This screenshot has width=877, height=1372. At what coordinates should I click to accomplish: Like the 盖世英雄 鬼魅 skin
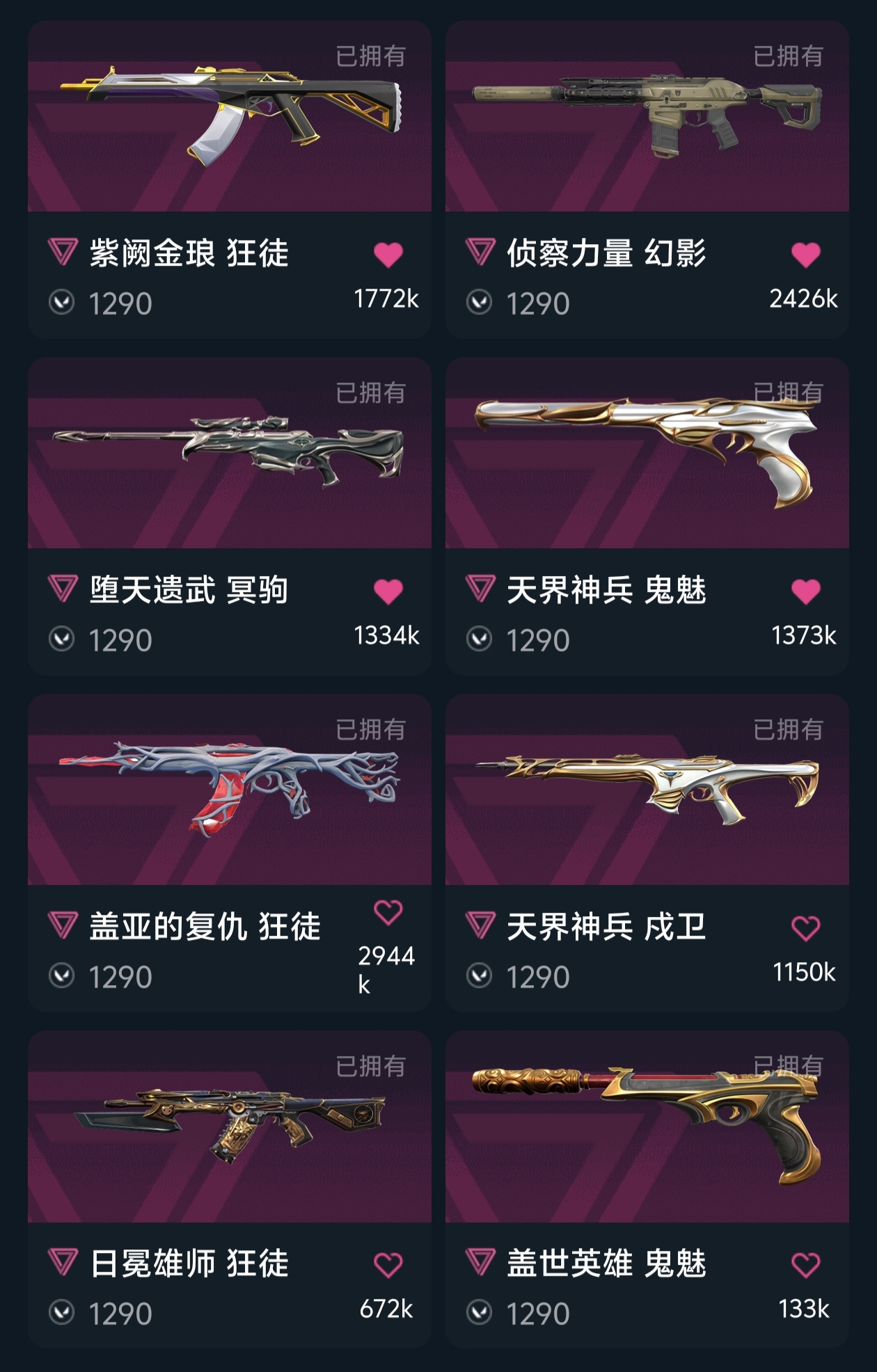coord(805,1265)
